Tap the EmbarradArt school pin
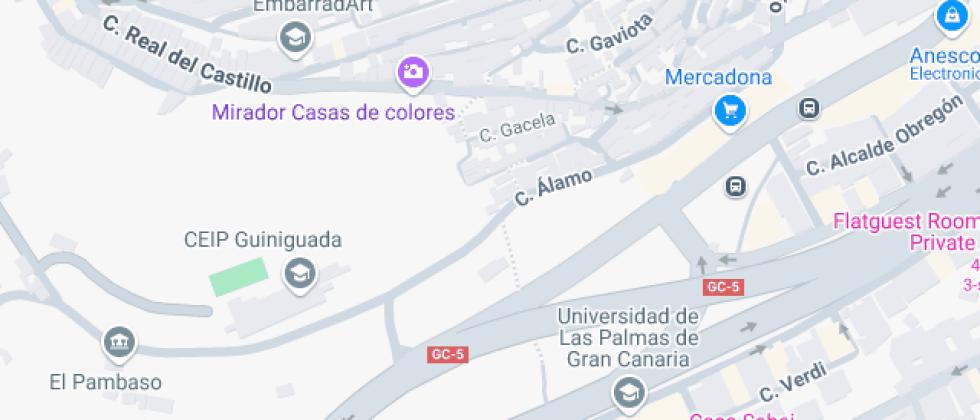980x420 pixels. coord(295,38)
